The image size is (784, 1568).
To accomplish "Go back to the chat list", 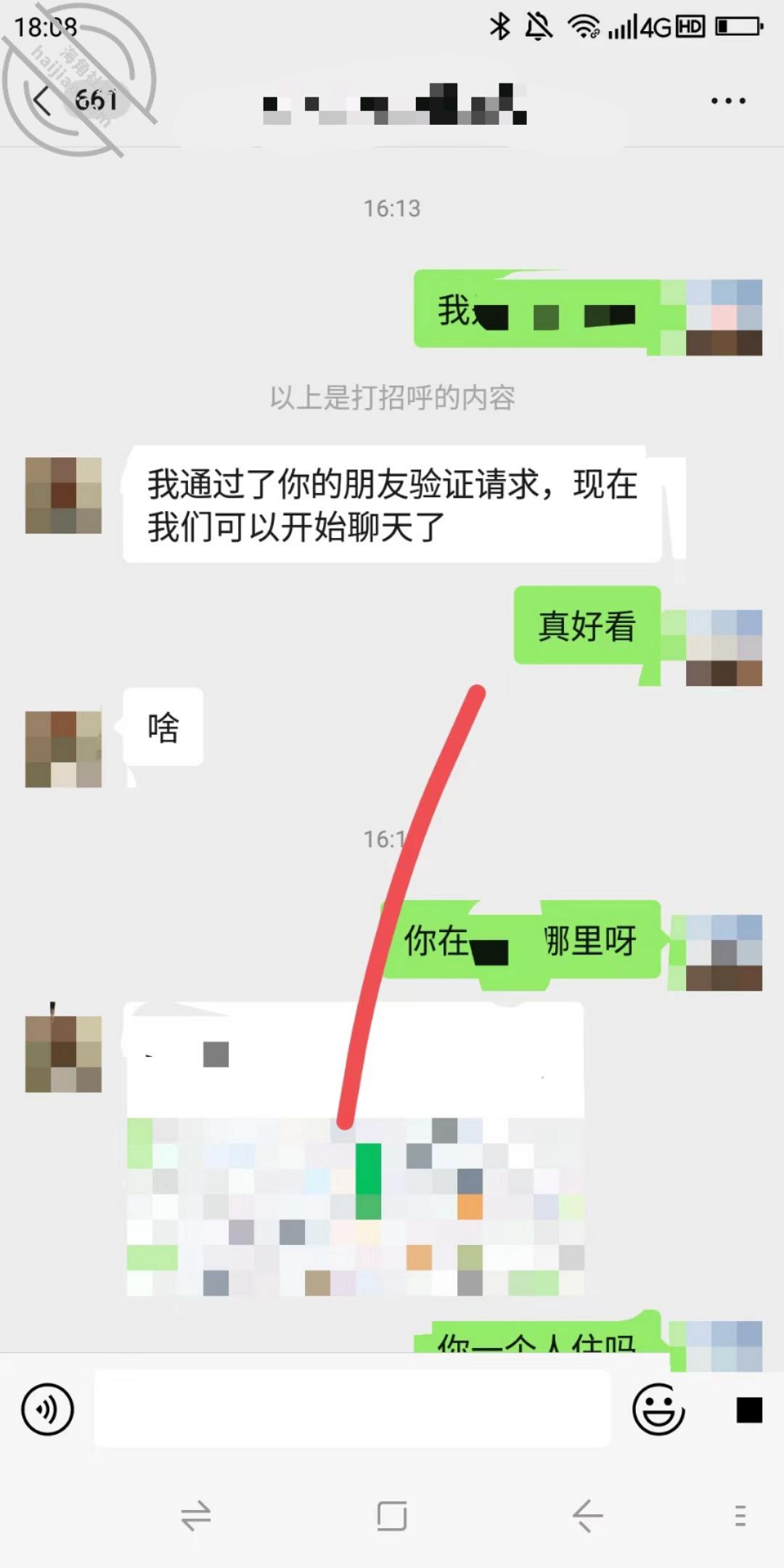I will 44,100.
